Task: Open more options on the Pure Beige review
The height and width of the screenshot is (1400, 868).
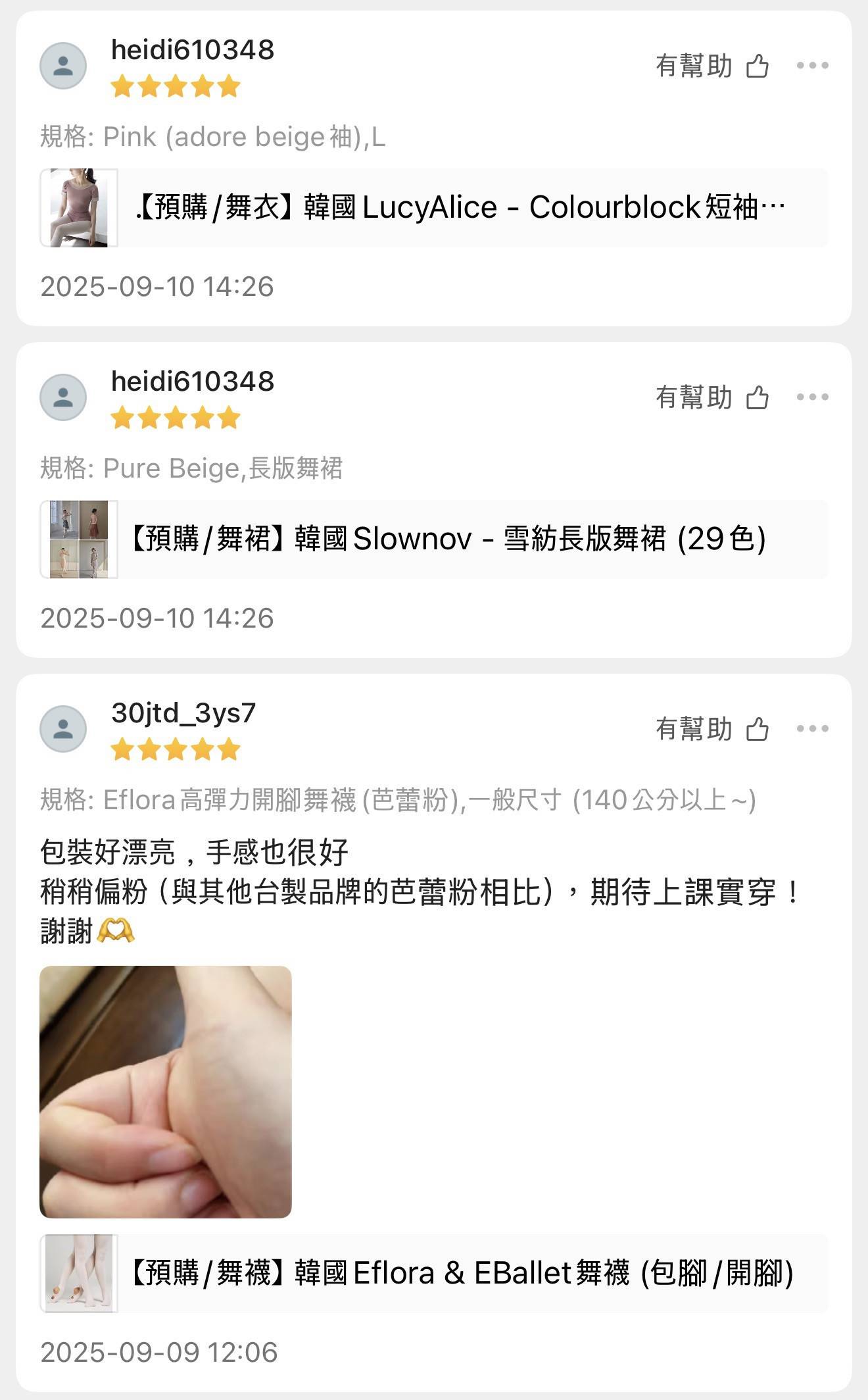Action: [x=812, y=397]
